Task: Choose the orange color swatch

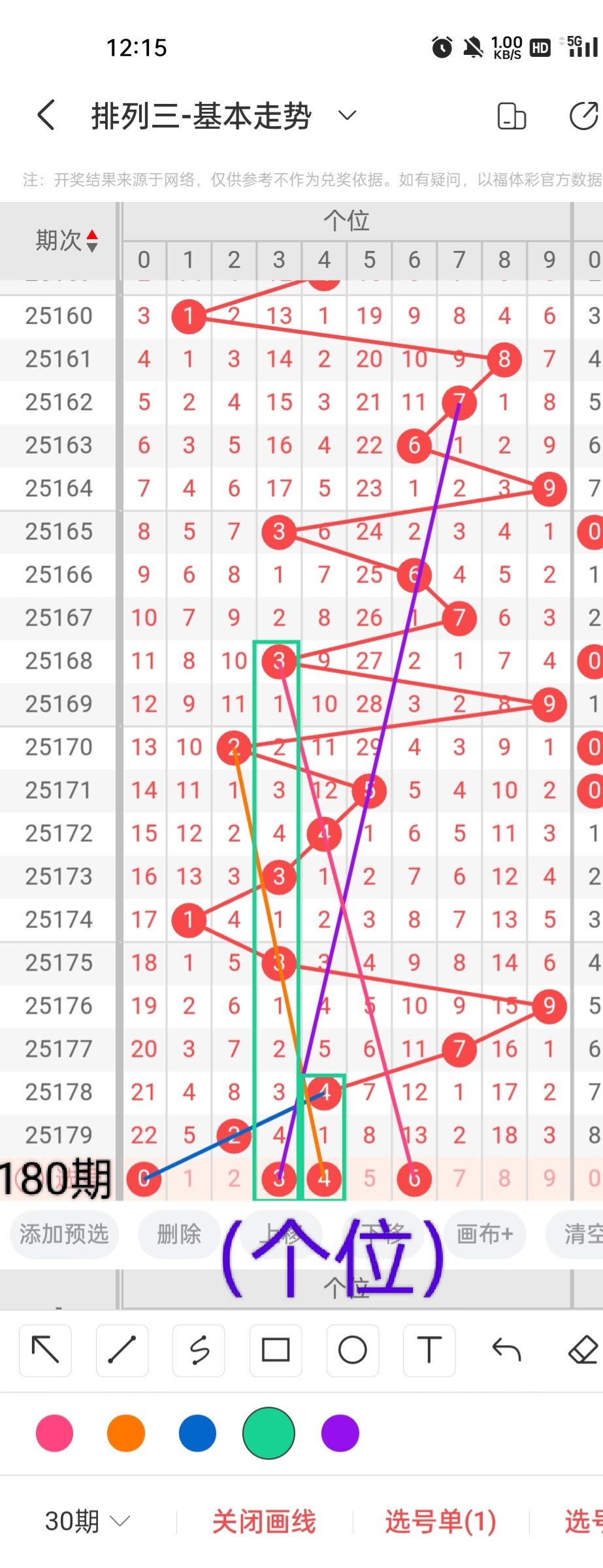Action: pyautogui.click(x=126, y=1433)
